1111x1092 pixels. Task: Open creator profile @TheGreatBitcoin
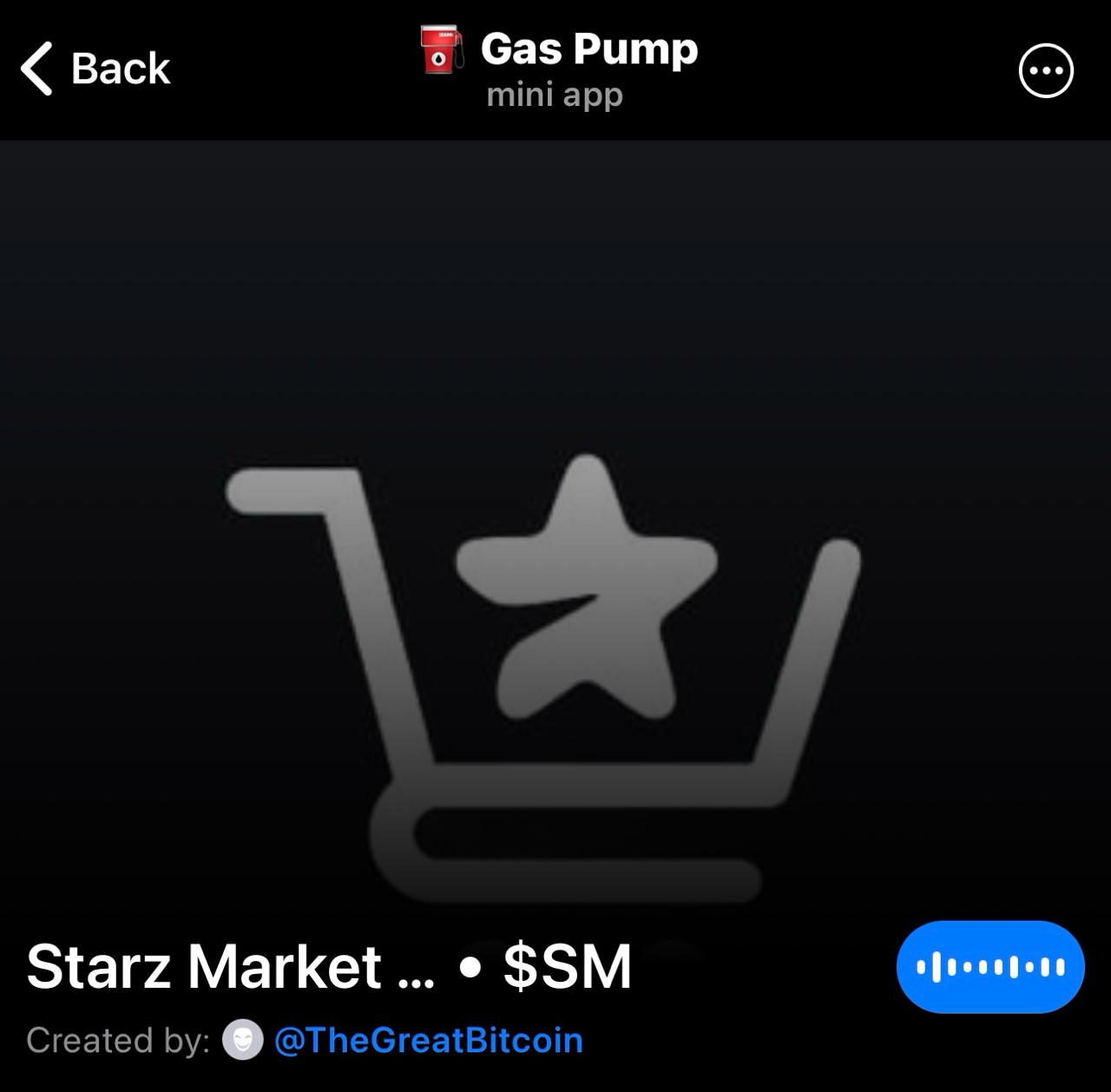(x=428, y=1040)
